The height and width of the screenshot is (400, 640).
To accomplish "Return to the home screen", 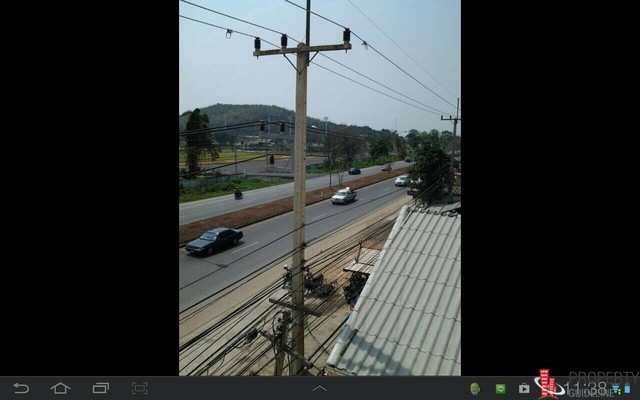I will click(60, 388).
